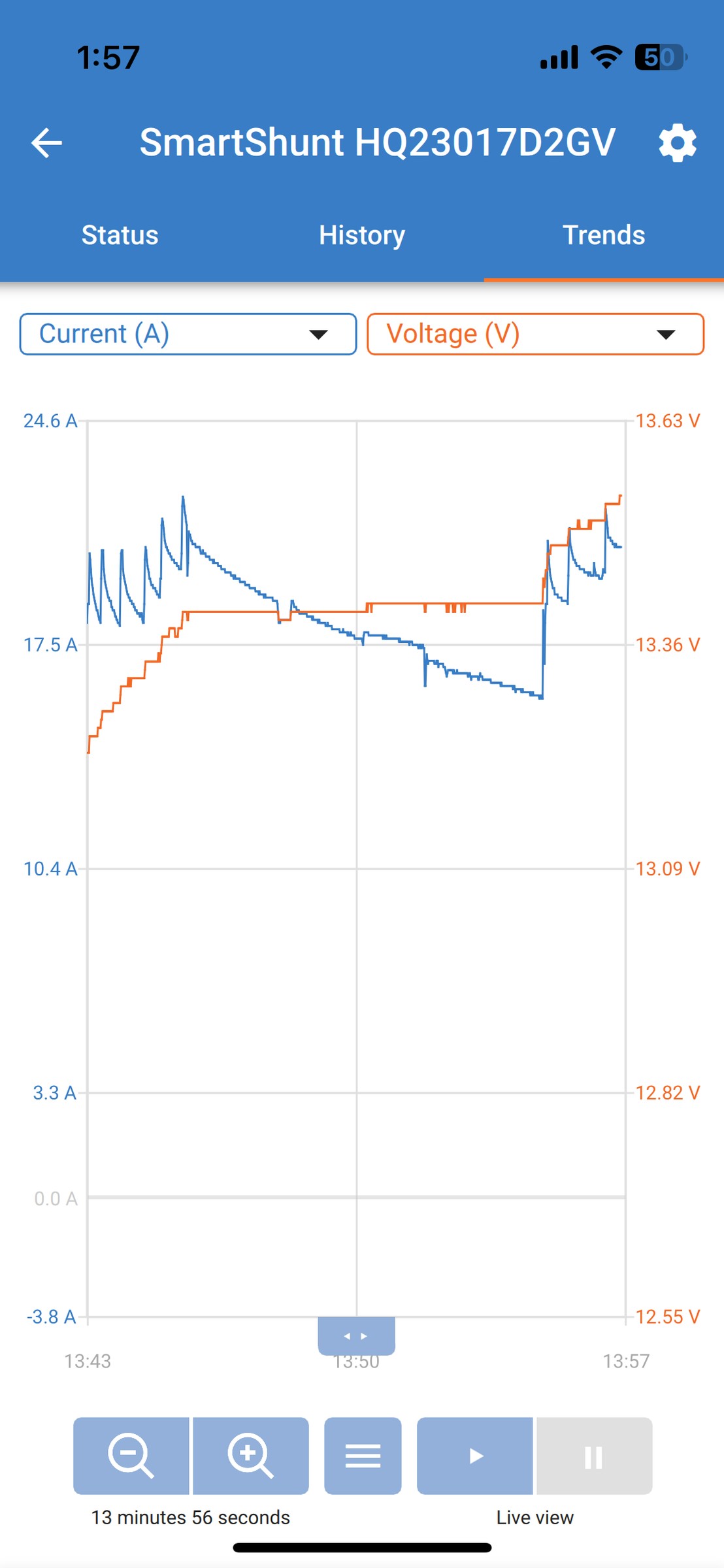The height and width of the screenshot is (1568, 724).
Task: Zoom in the trend graph
Action: 251,1456
